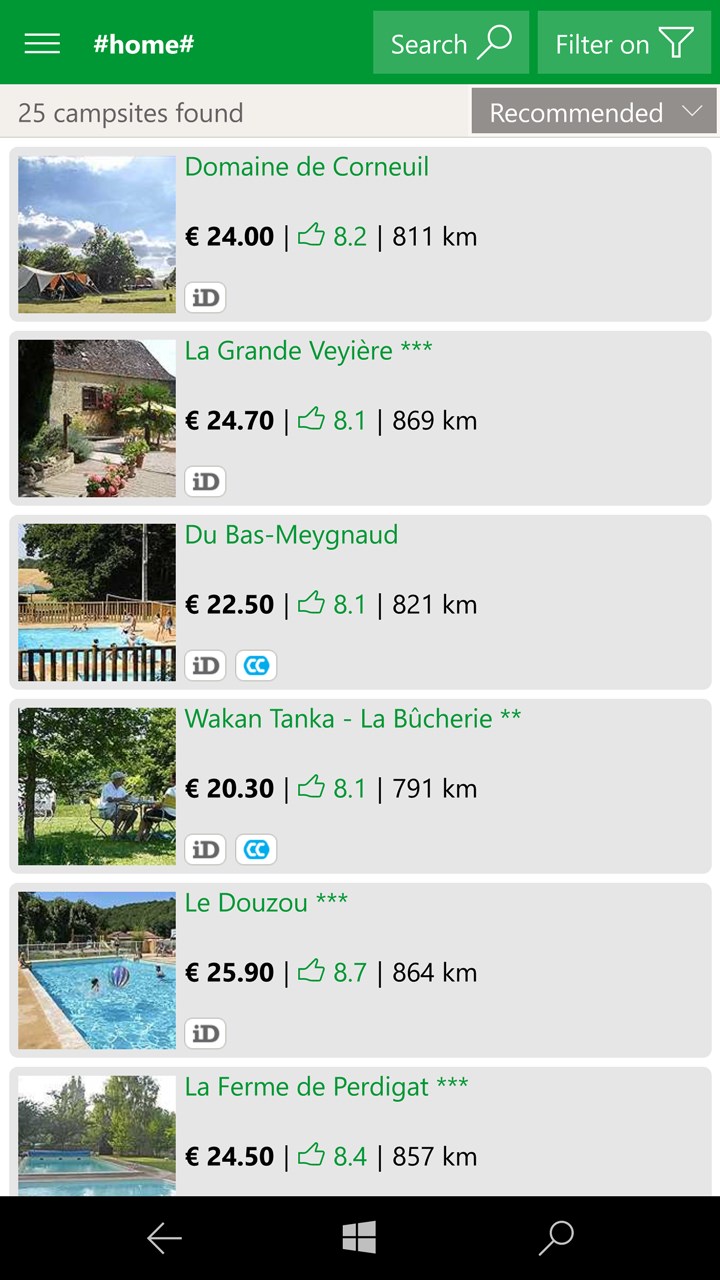The width and height of the screenshot is (720, 1280).
Task: Click the iD badge for La Grande Veyière
Action: click(x=205, y=481)
